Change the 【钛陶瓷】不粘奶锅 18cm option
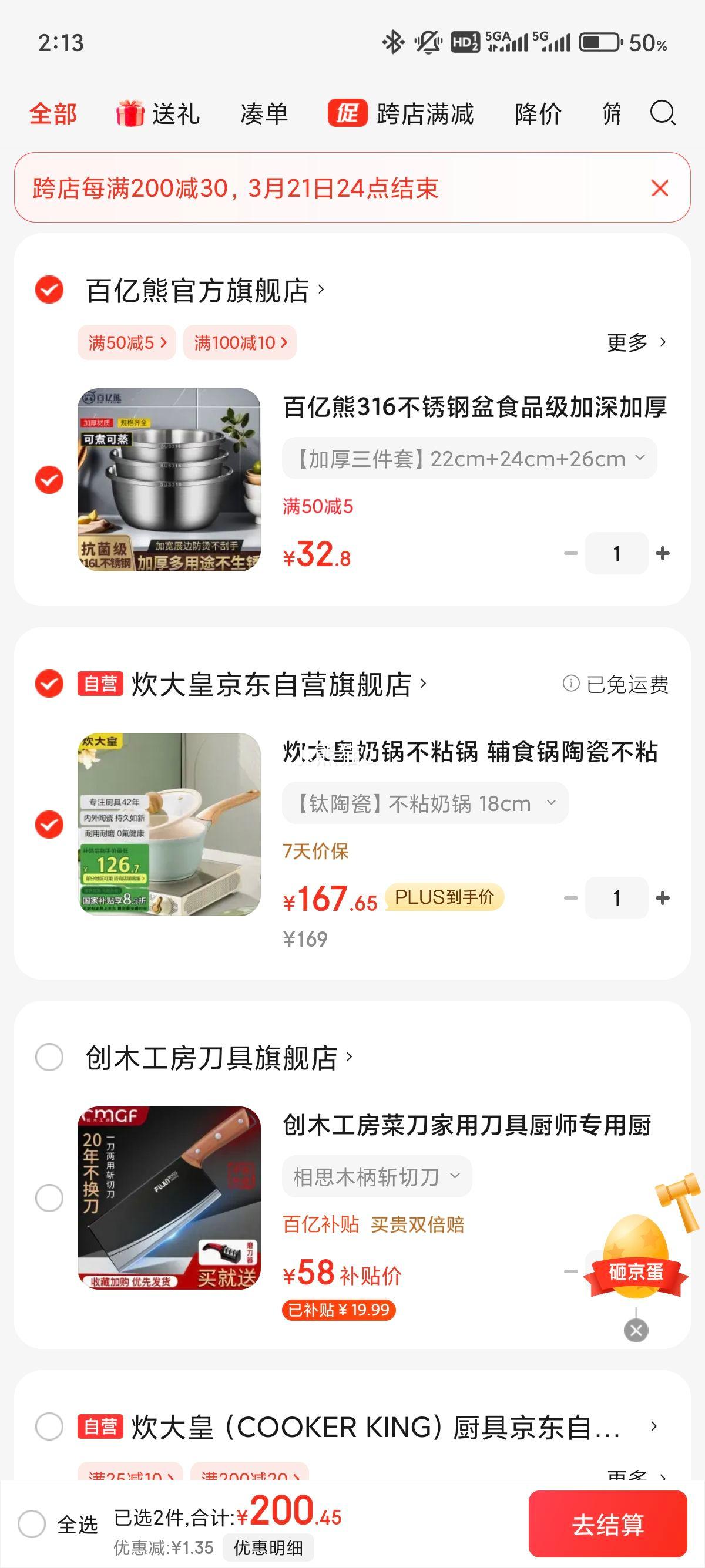 click(425, 803)
